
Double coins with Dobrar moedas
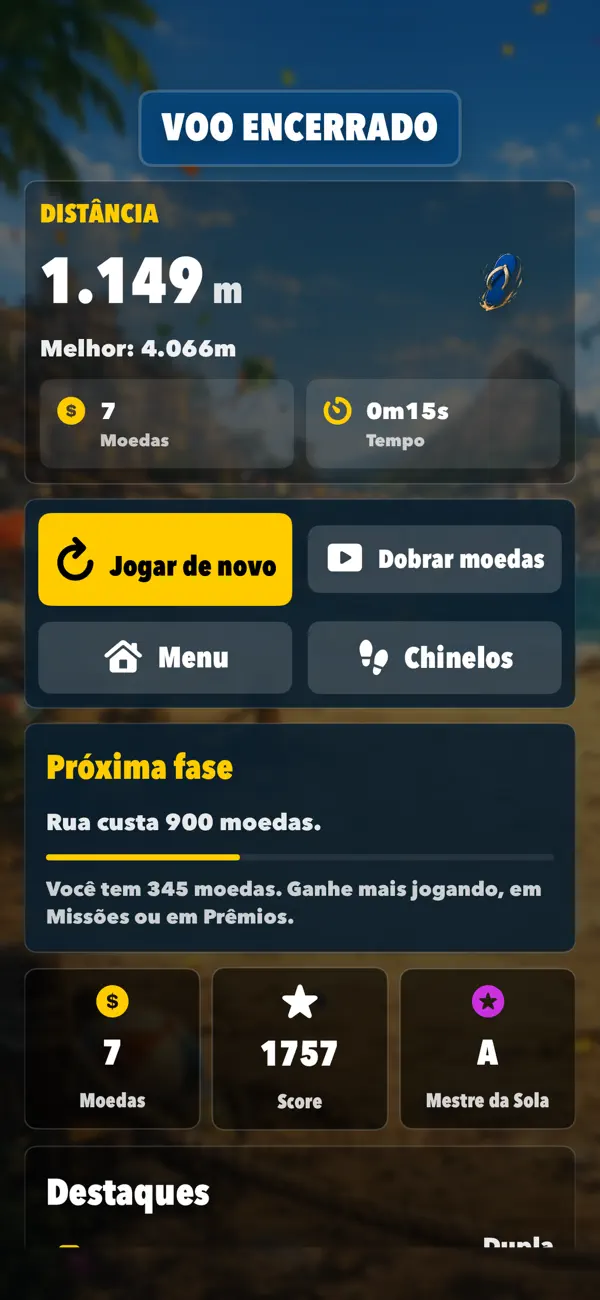[434, 559]
